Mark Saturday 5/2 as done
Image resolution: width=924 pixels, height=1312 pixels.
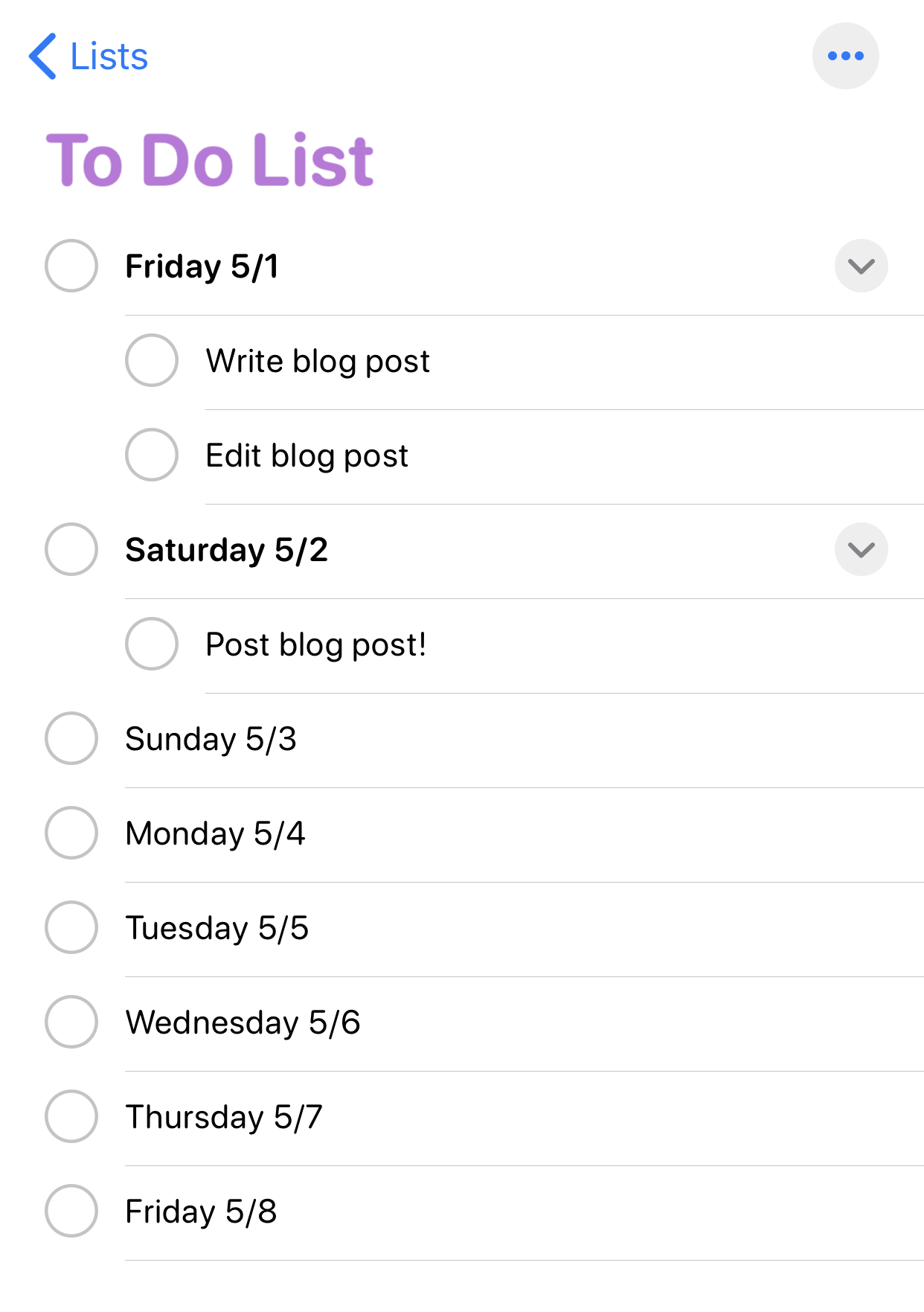tap(71, 549)
